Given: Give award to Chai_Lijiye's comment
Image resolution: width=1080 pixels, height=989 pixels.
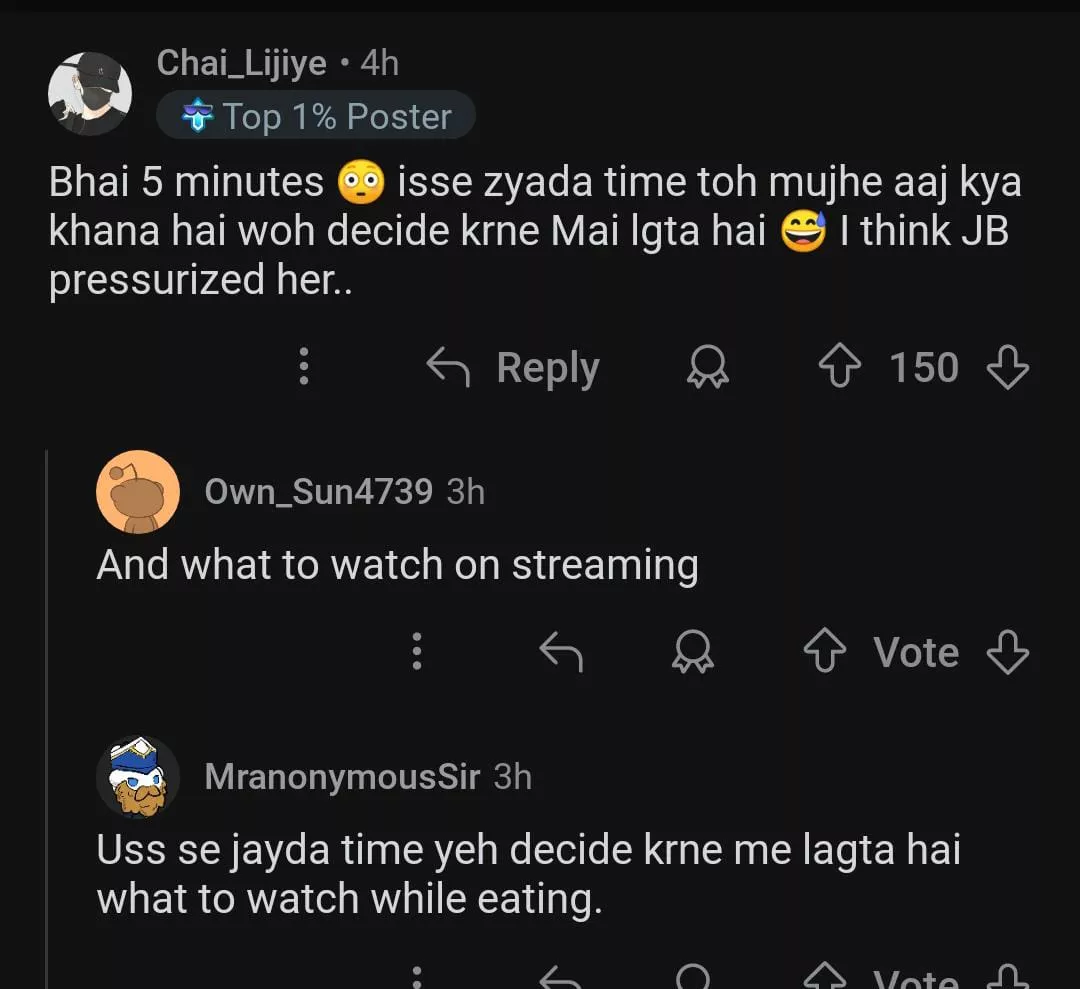Looking at the screenshot, I should [x=708, y=368].
